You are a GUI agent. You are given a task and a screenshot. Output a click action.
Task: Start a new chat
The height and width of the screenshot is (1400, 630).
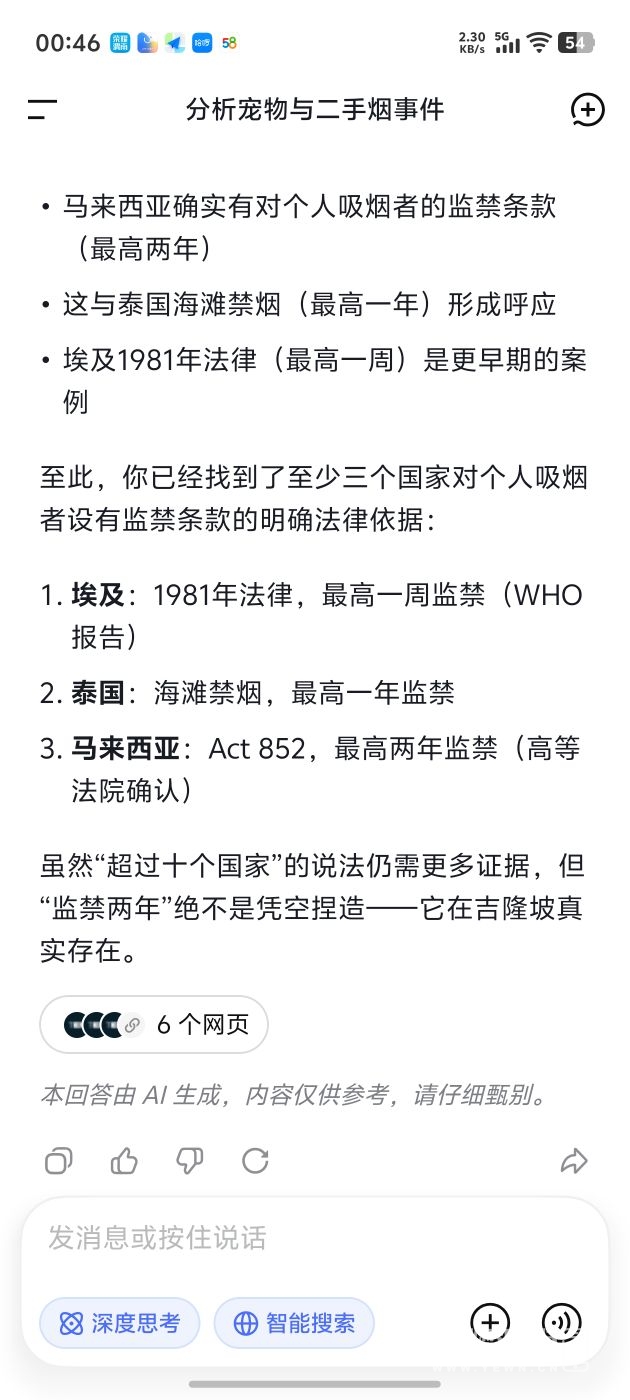587,110
